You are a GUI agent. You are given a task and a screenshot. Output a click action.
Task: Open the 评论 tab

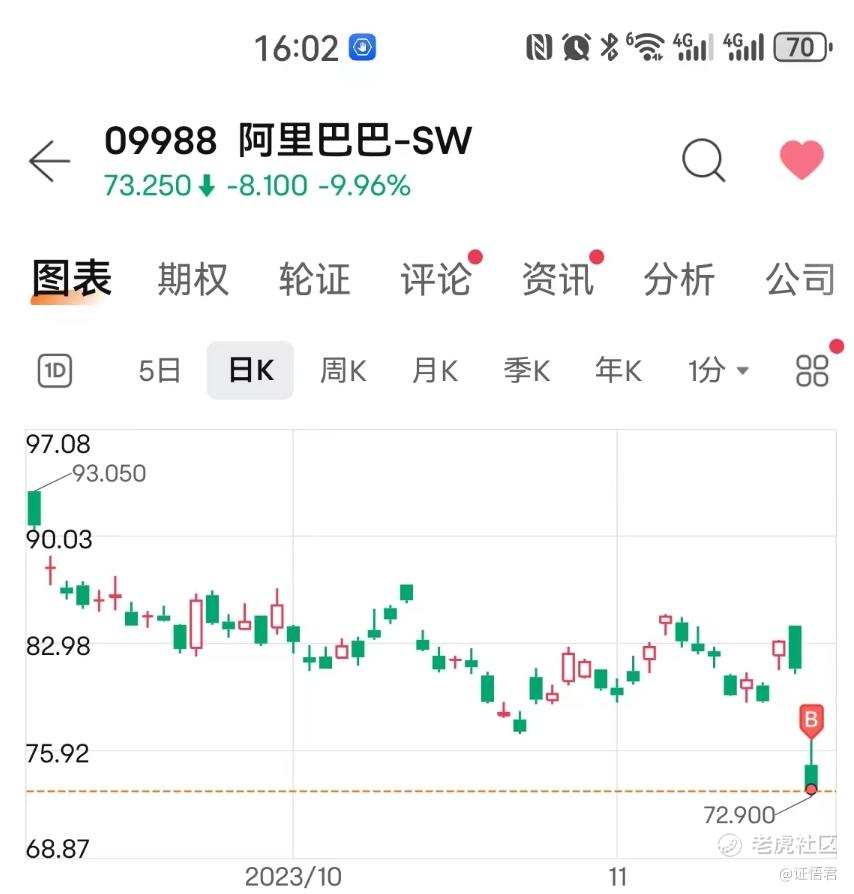tap(436, 280)
